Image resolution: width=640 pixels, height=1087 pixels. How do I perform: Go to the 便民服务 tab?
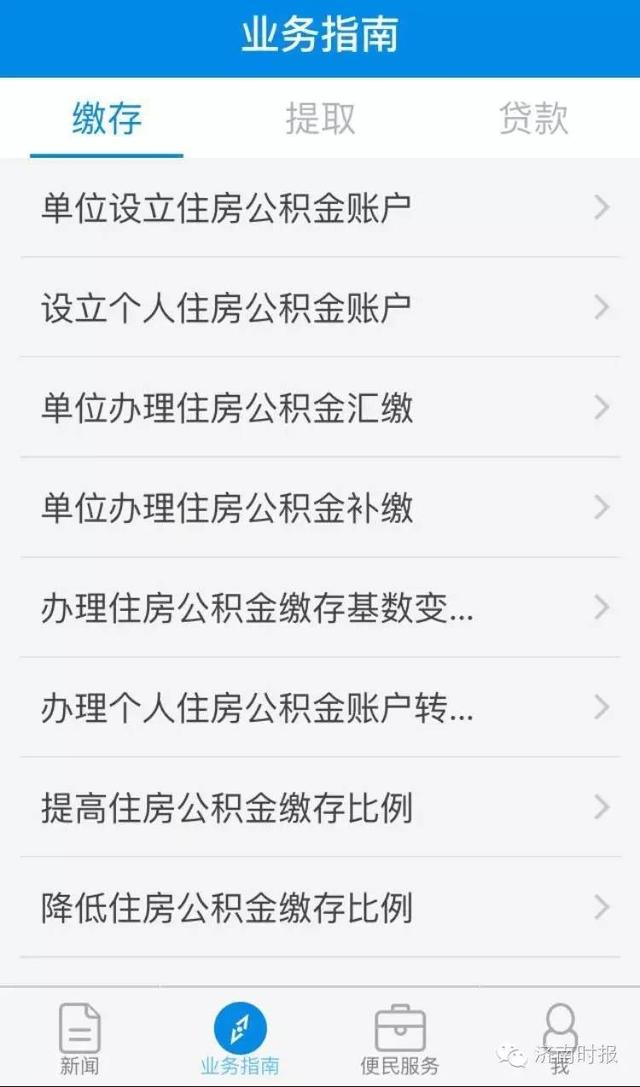click(400, 1038)
